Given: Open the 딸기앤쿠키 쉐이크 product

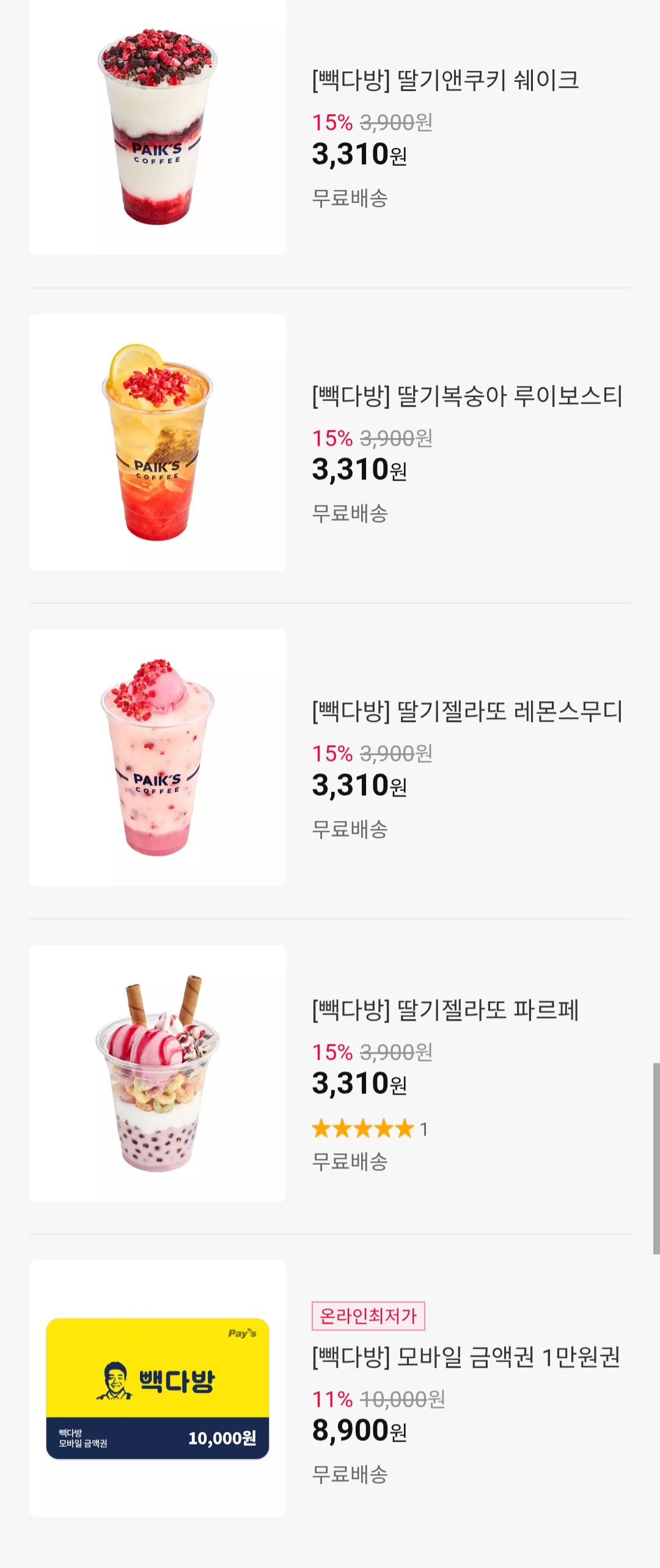Looking at the screenshot, I should (445, 81).
